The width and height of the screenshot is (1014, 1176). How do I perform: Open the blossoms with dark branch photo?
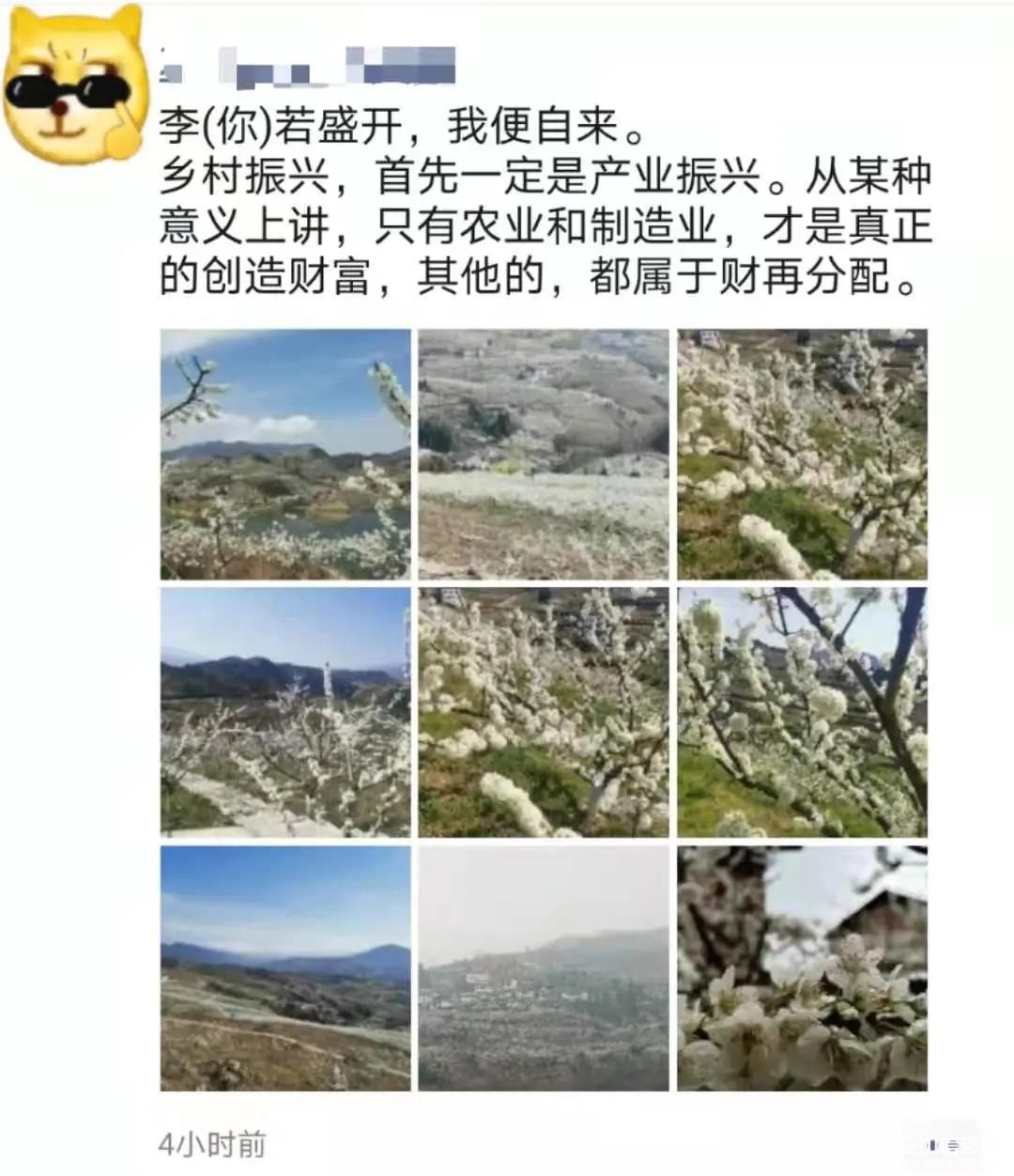point(802,712)
